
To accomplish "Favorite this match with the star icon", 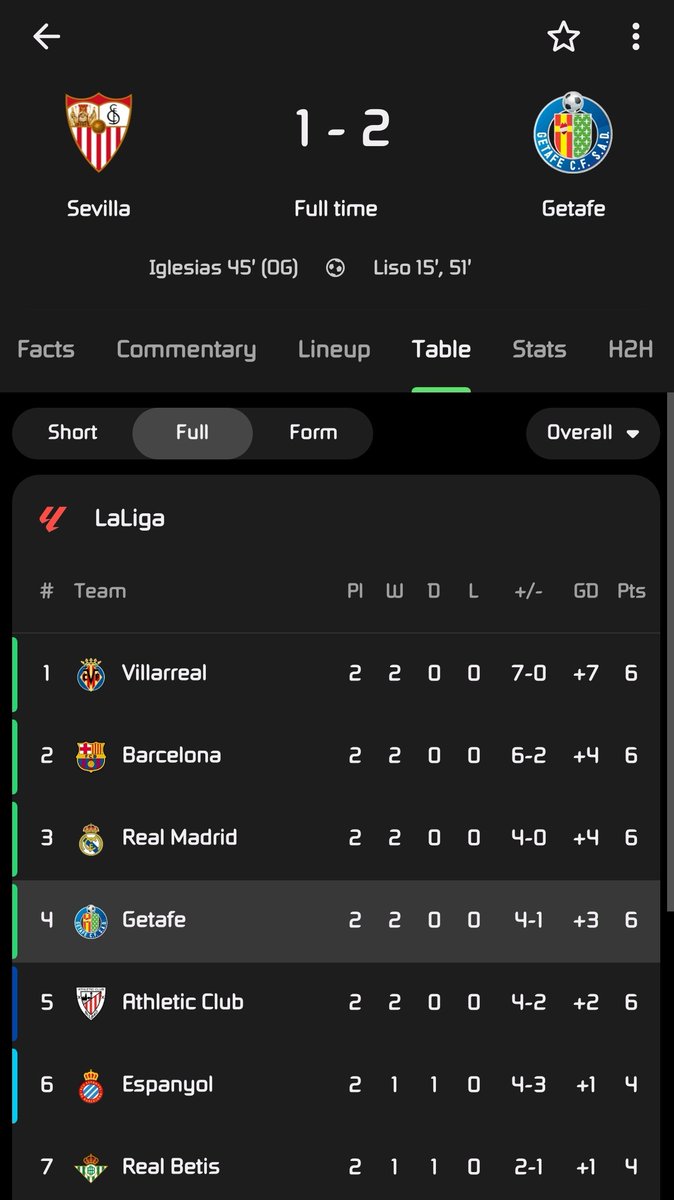I will (563, 37).
